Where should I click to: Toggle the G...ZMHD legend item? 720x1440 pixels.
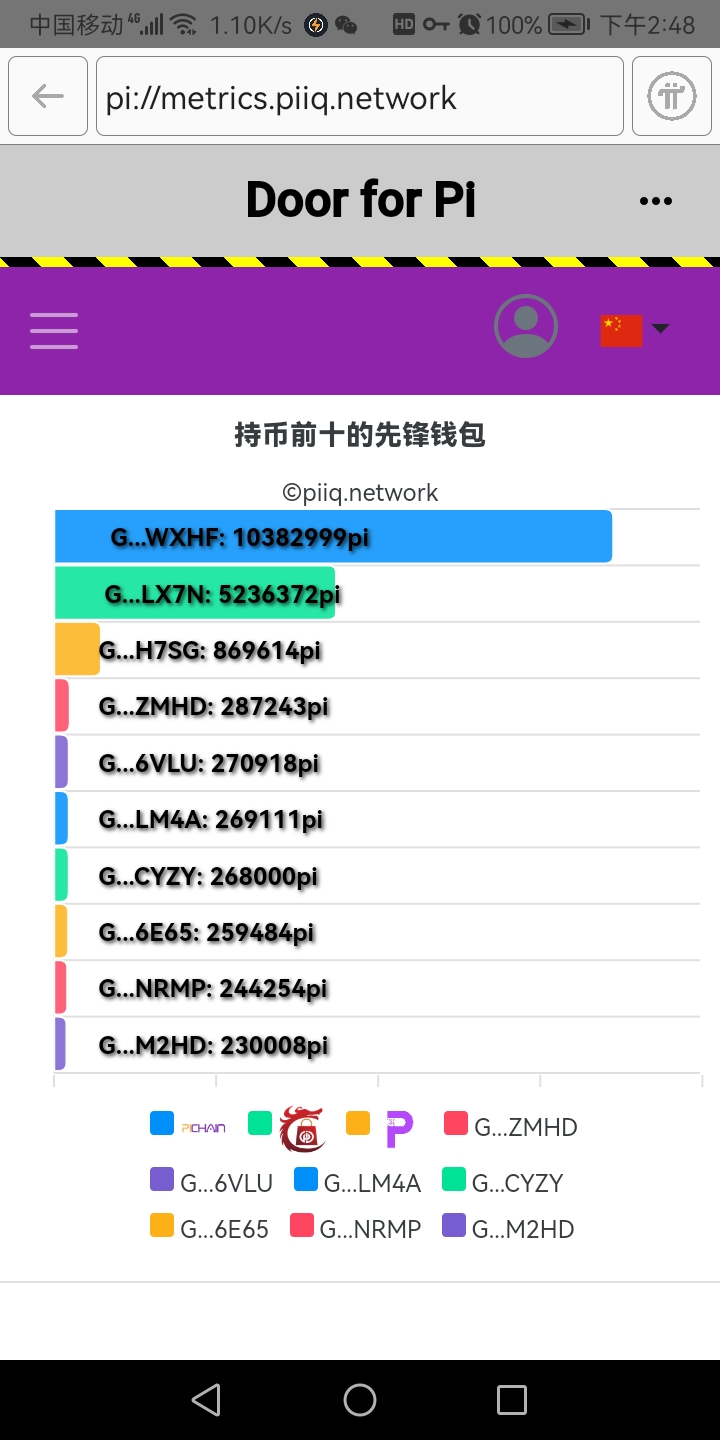[x=510, y=1127]
